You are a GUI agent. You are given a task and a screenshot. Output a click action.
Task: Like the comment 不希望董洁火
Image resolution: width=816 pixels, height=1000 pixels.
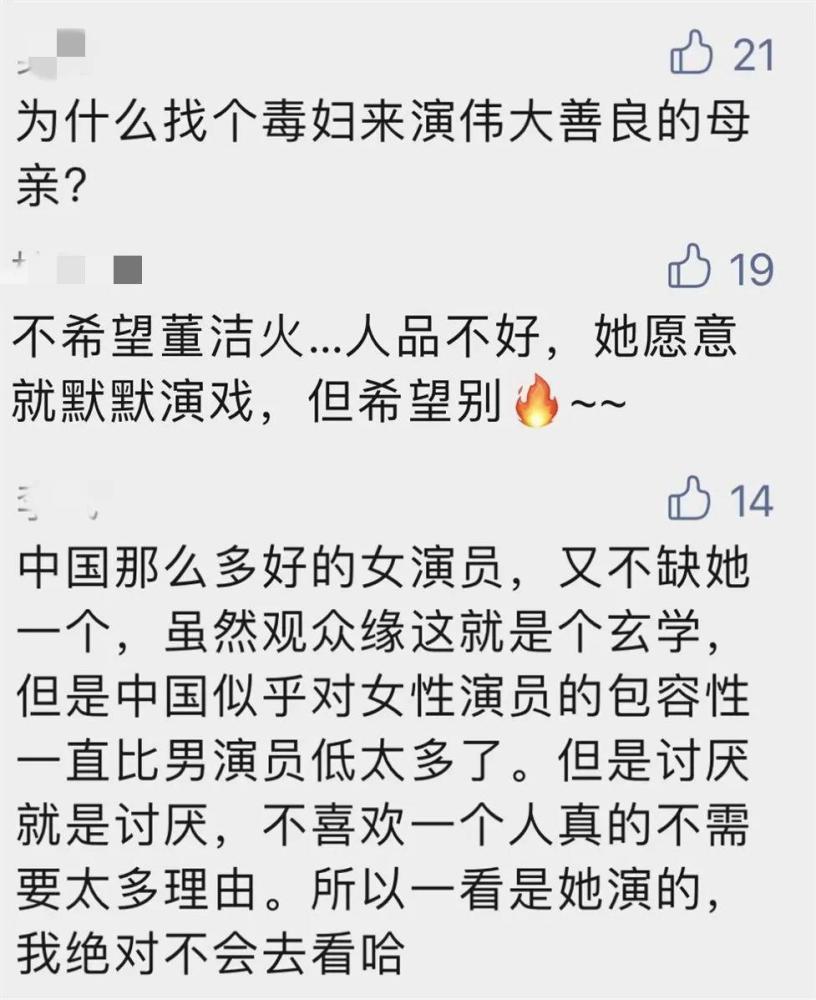pyautogui.click(x=690, y=268)
